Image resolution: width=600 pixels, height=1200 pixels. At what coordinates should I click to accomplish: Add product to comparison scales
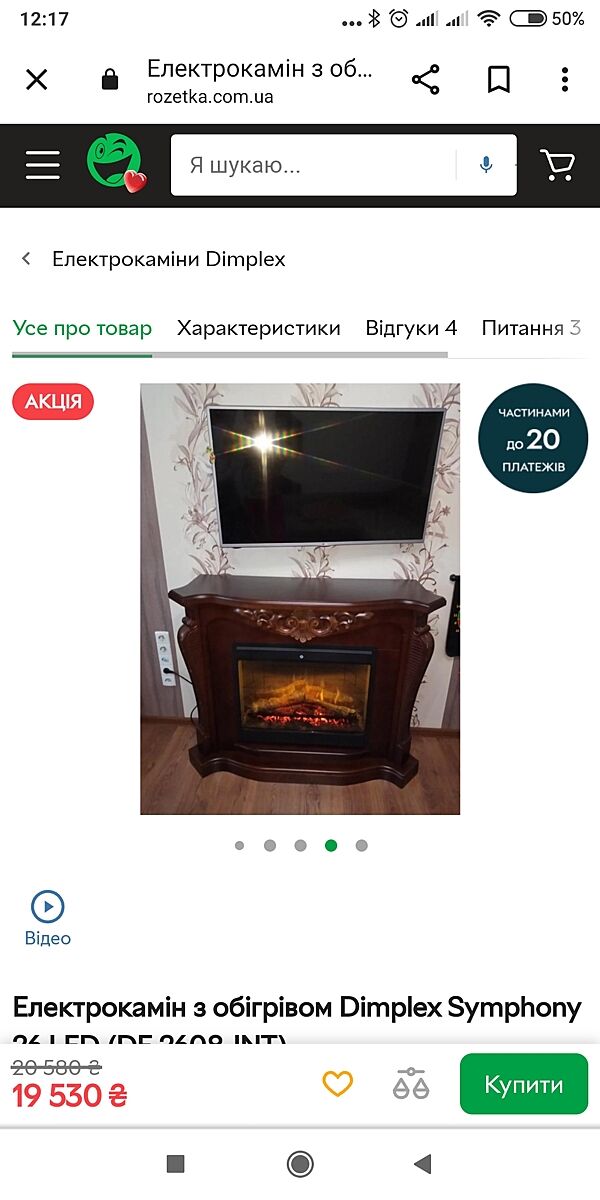click(x=410, y=1083)
